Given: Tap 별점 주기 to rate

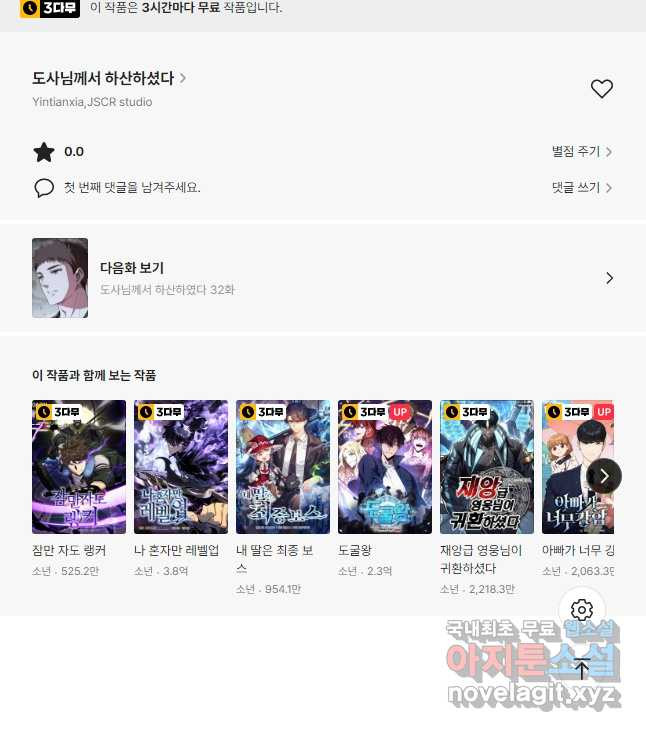Looking at the screenshot, I should click(x=581, y=152).
